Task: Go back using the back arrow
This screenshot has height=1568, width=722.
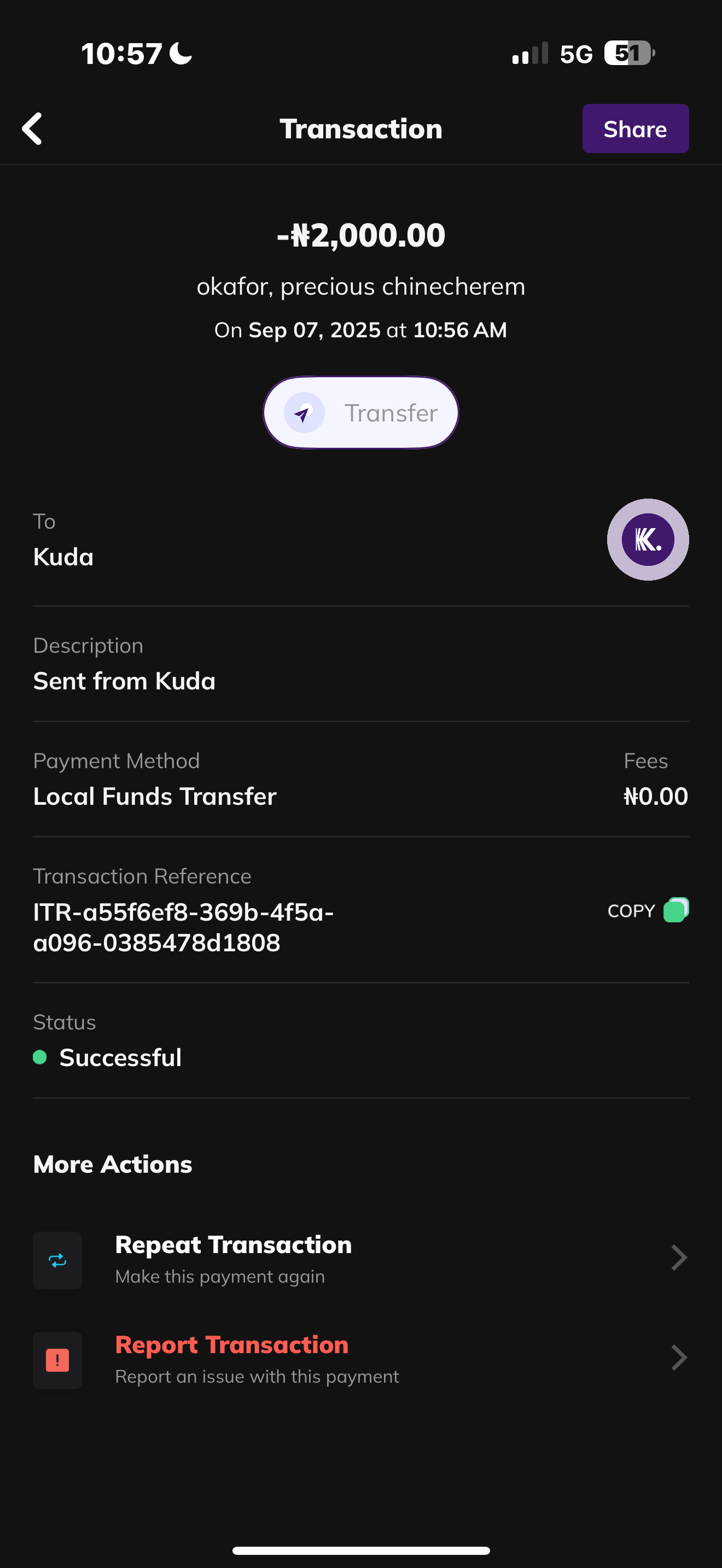Action: click(x=33, y=128)
